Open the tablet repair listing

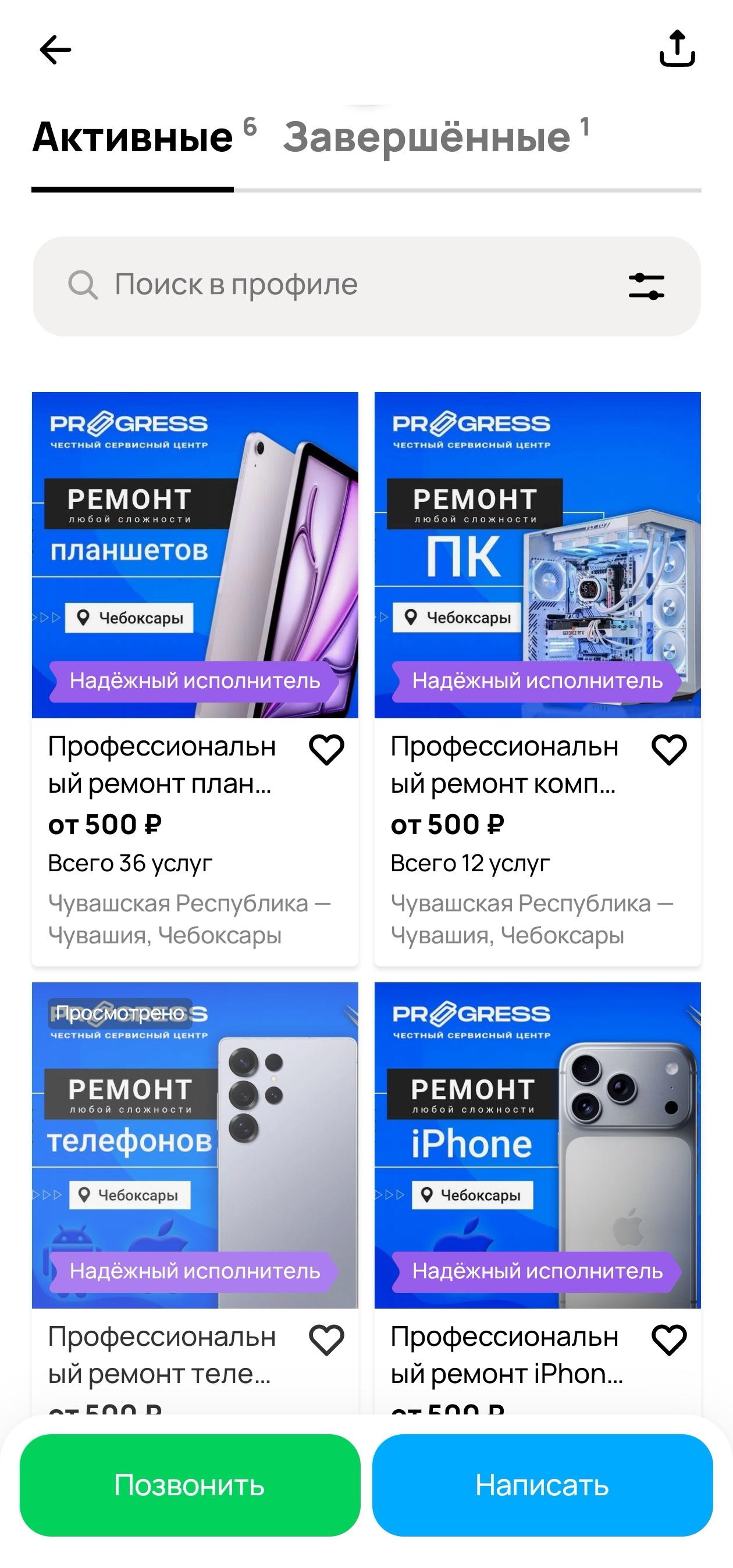pos(195,555)
